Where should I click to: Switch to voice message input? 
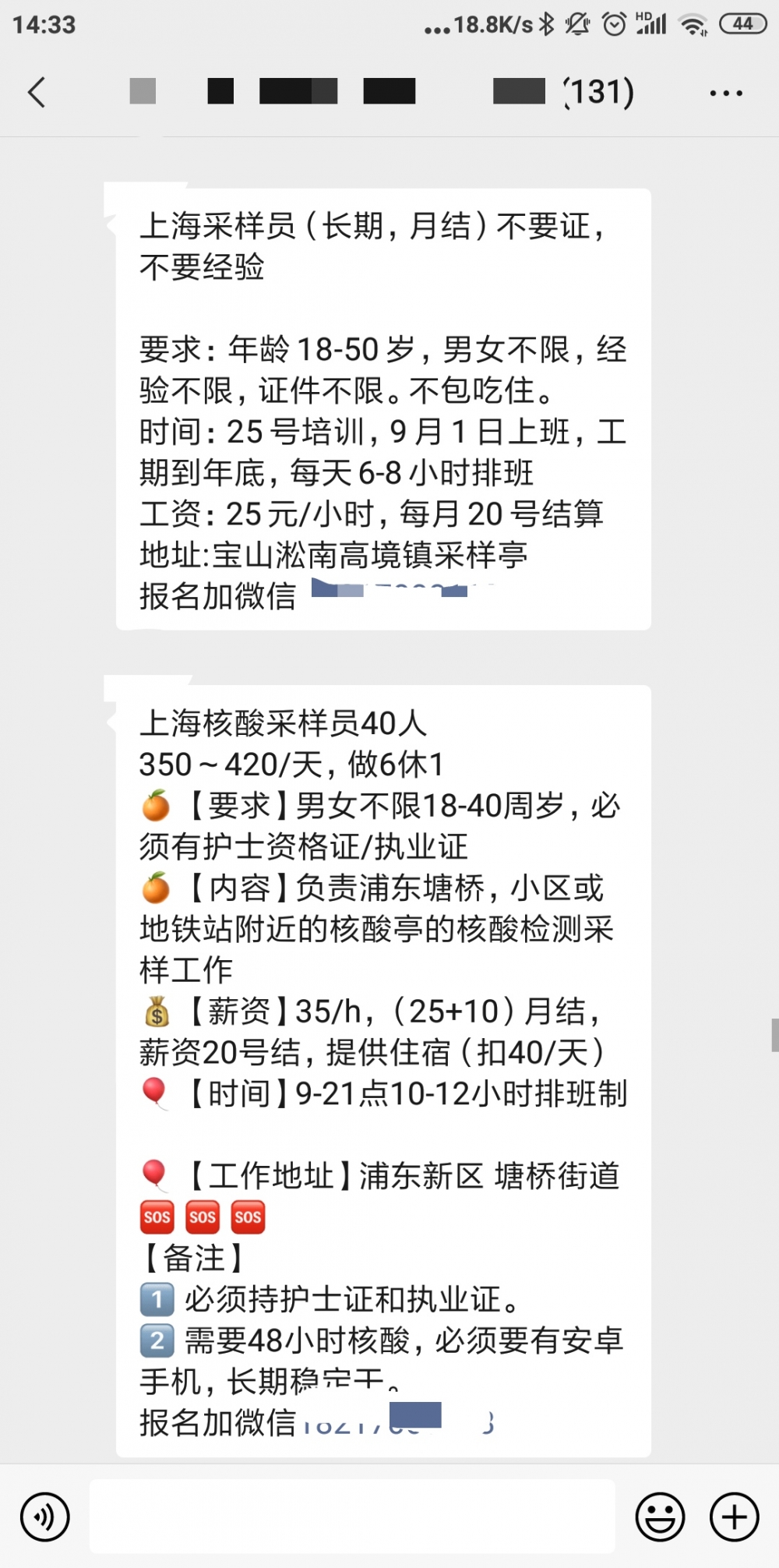(x=45, y=1517)
